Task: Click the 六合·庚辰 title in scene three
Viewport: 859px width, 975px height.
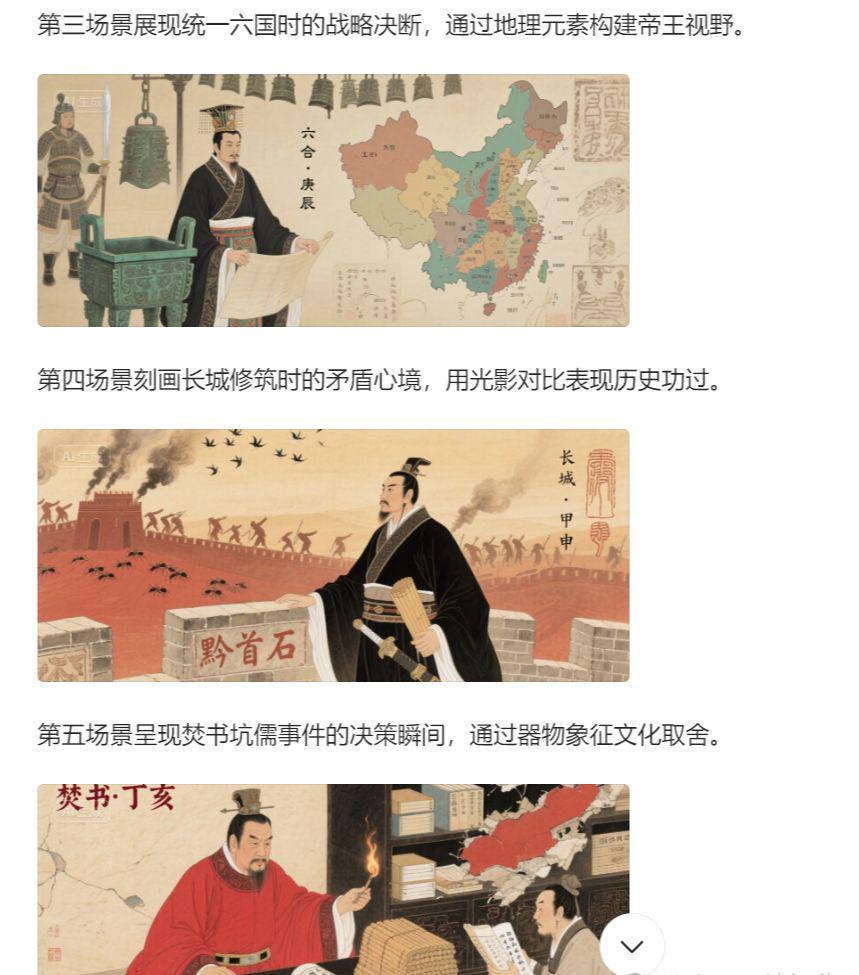Action: [x=305, y=170]
